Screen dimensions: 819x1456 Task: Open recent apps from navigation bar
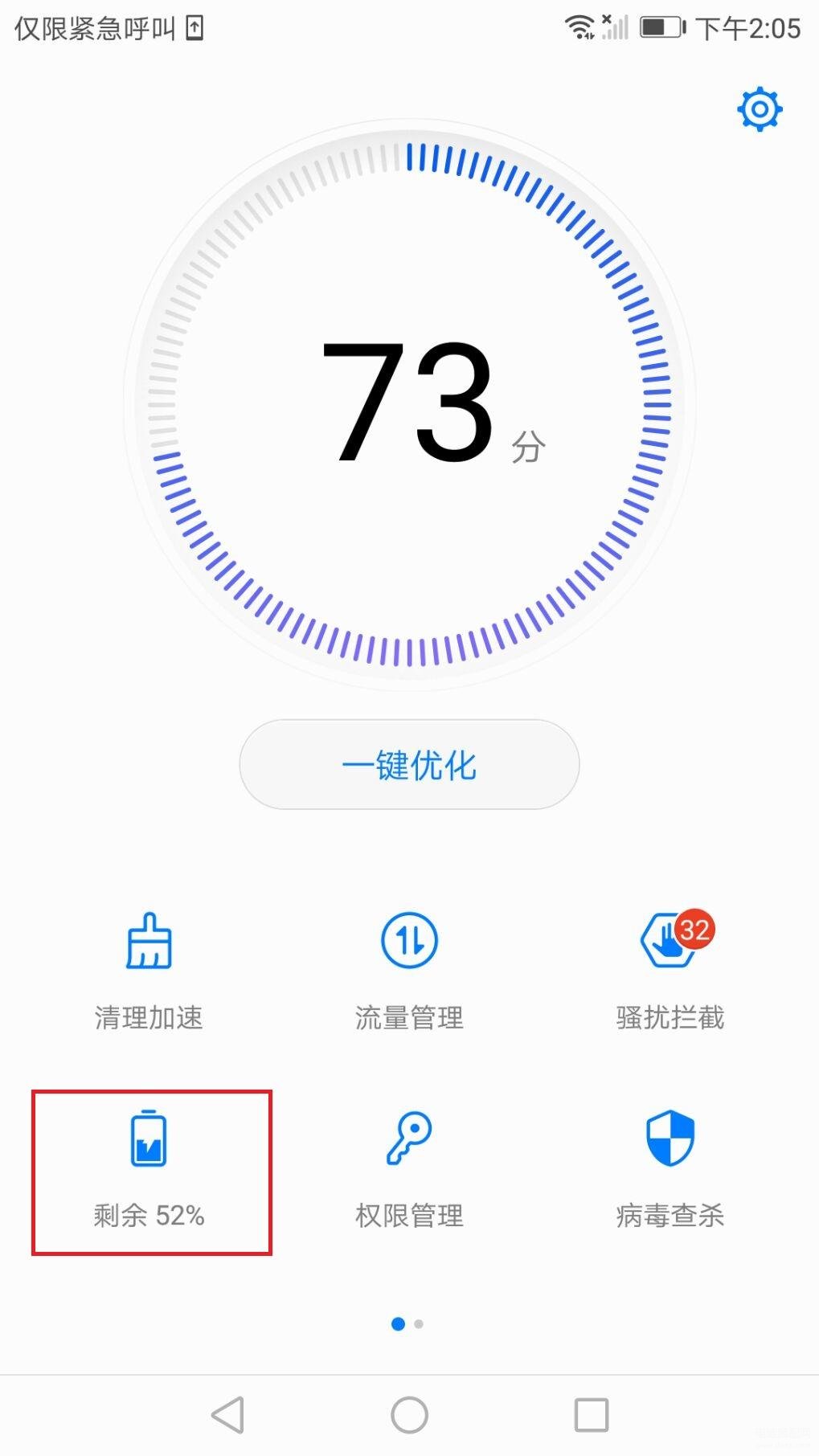click(591, 1414)
